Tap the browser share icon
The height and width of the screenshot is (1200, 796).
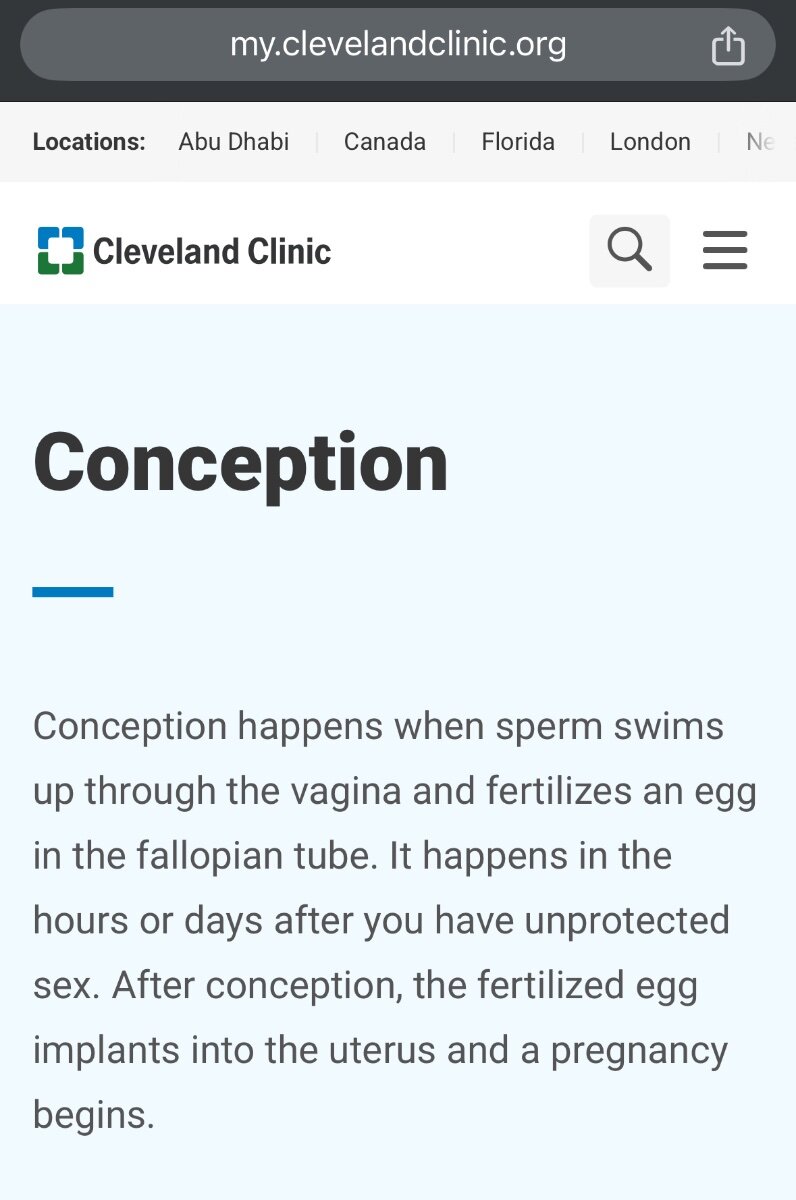[728, 46]
